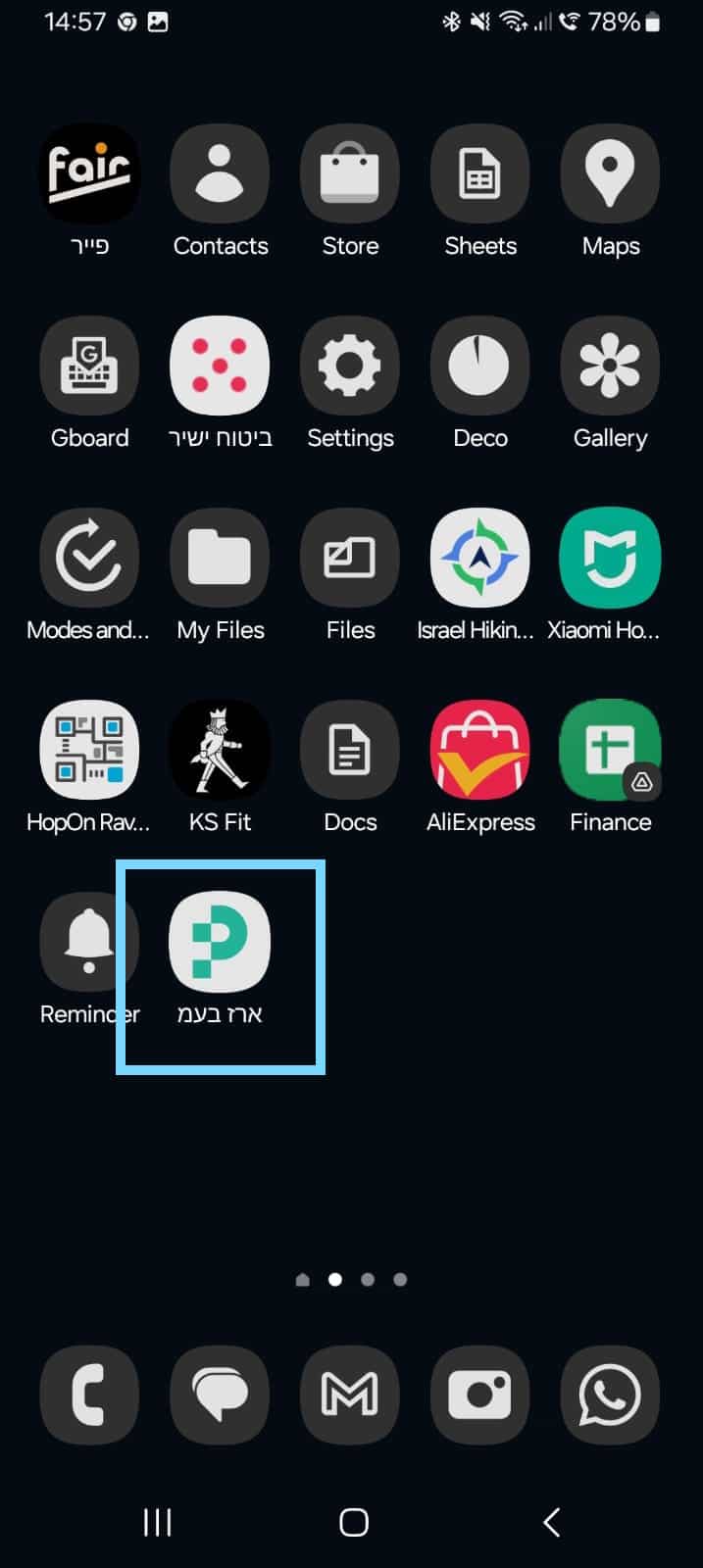Open the Camera from the dock
This screenshot has height=1568, width=703.
pos(480,1395)
